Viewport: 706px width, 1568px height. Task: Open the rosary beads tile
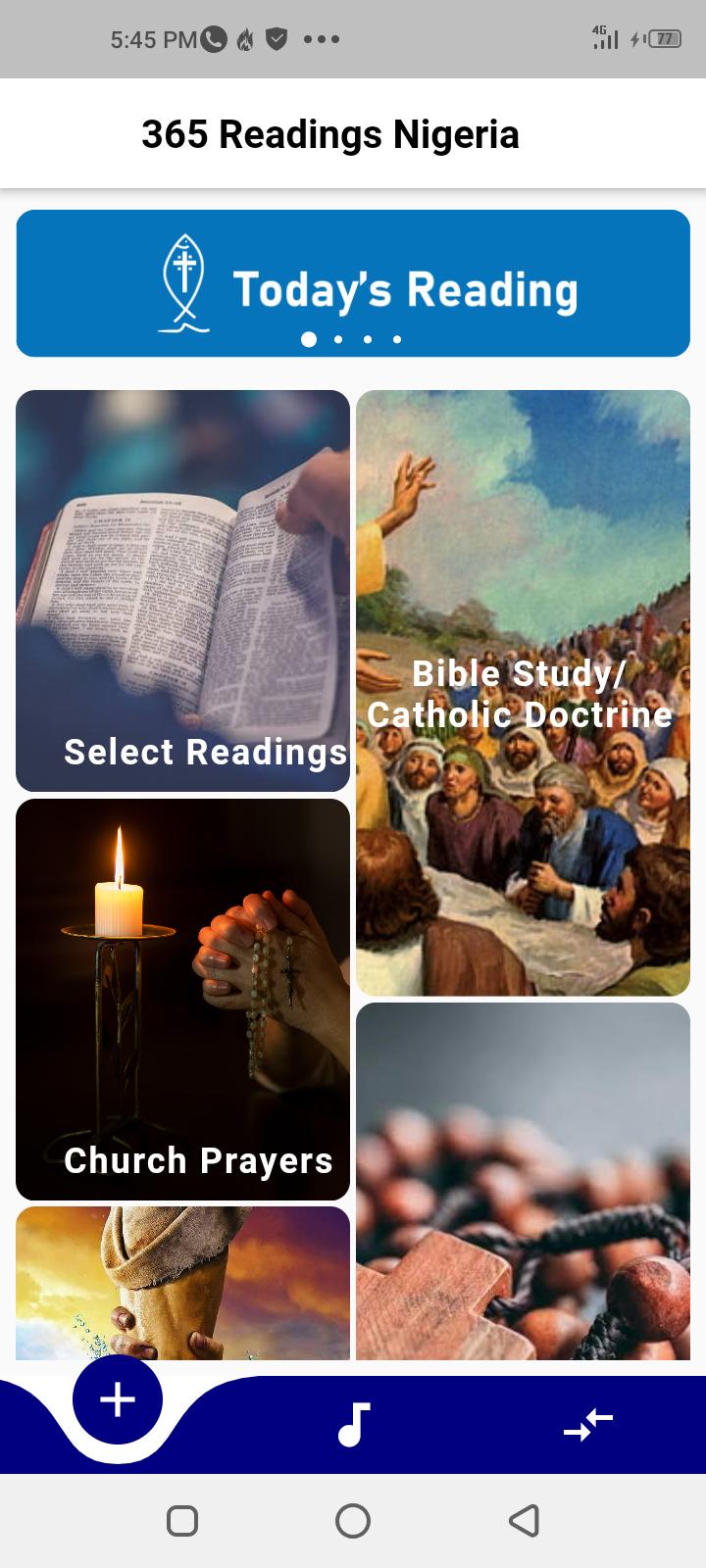(x=523, y=1181)
